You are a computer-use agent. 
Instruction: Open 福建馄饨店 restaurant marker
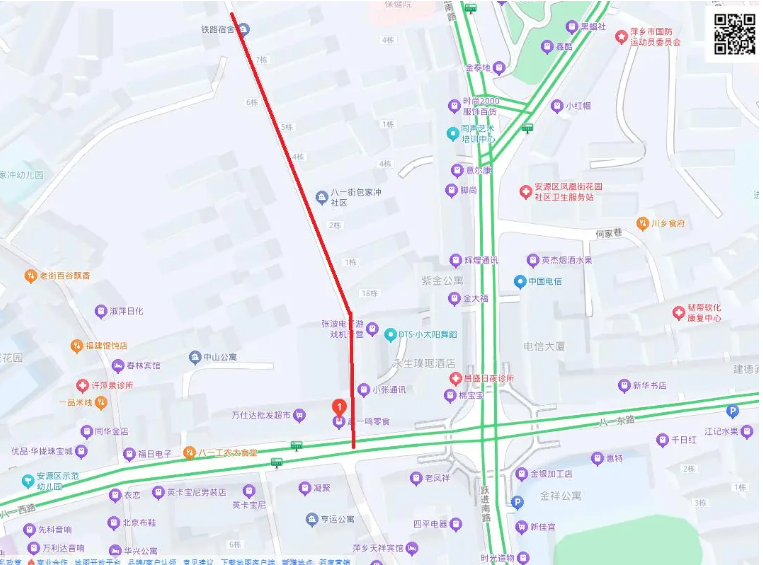(76, 346)
